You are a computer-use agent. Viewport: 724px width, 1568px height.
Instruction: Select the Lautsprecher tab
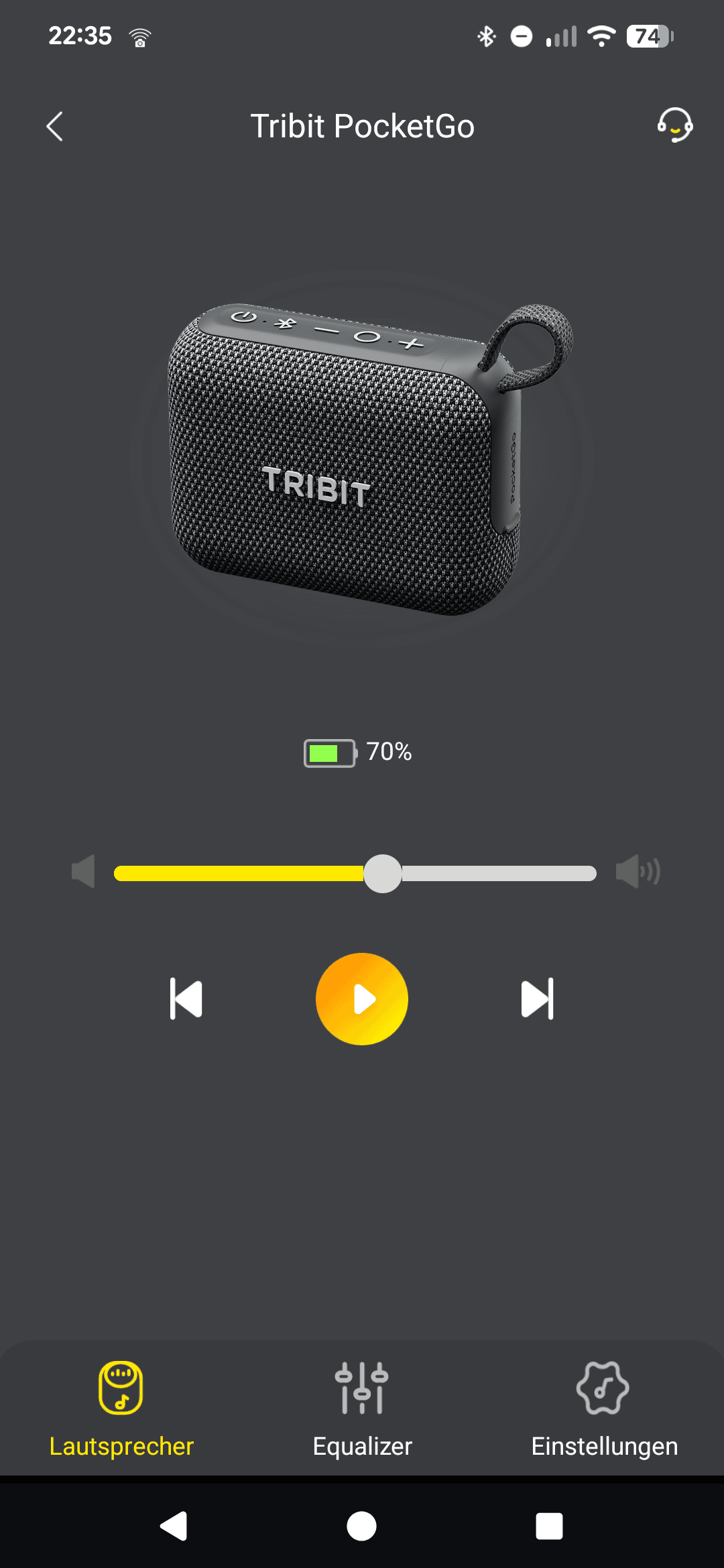(x=121, y=1409)
